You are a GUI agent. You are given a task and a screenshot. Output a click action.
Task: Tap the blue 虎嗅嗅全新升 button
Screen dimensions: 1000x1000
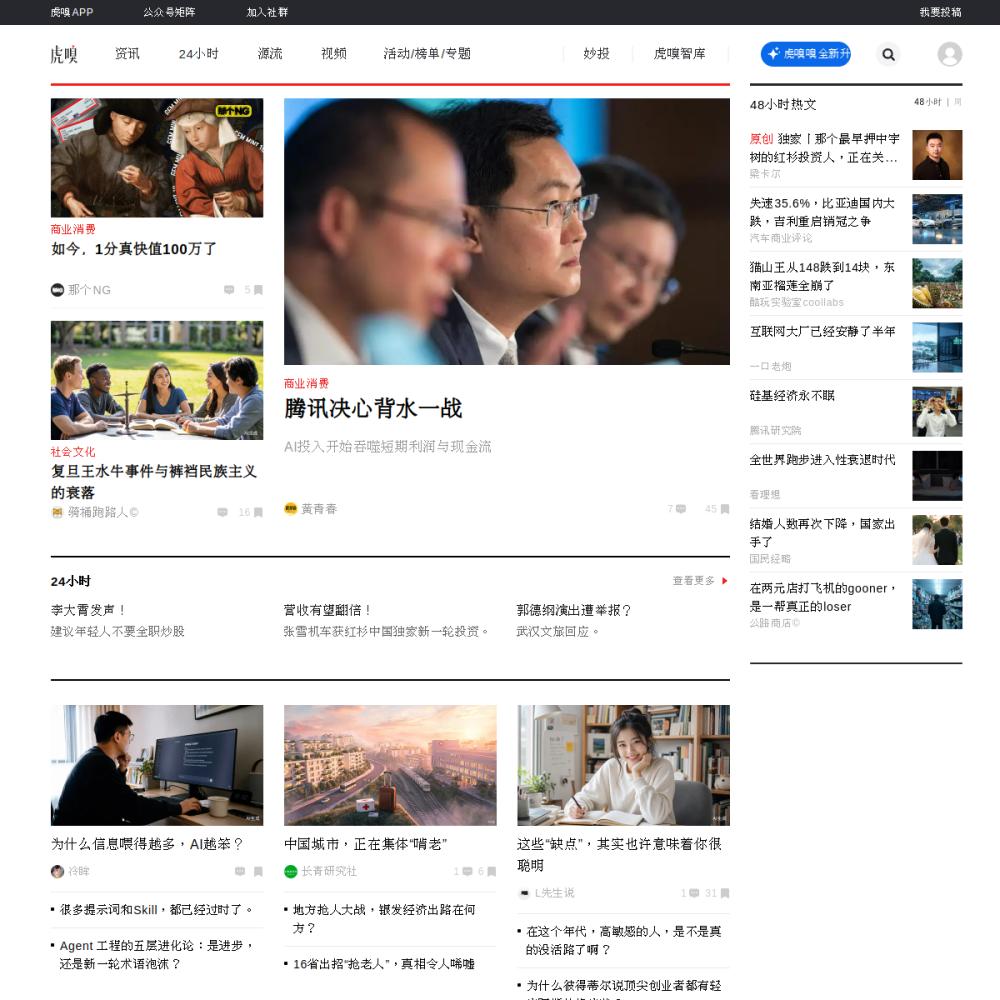pyautogui.click(x=805, y=54)
